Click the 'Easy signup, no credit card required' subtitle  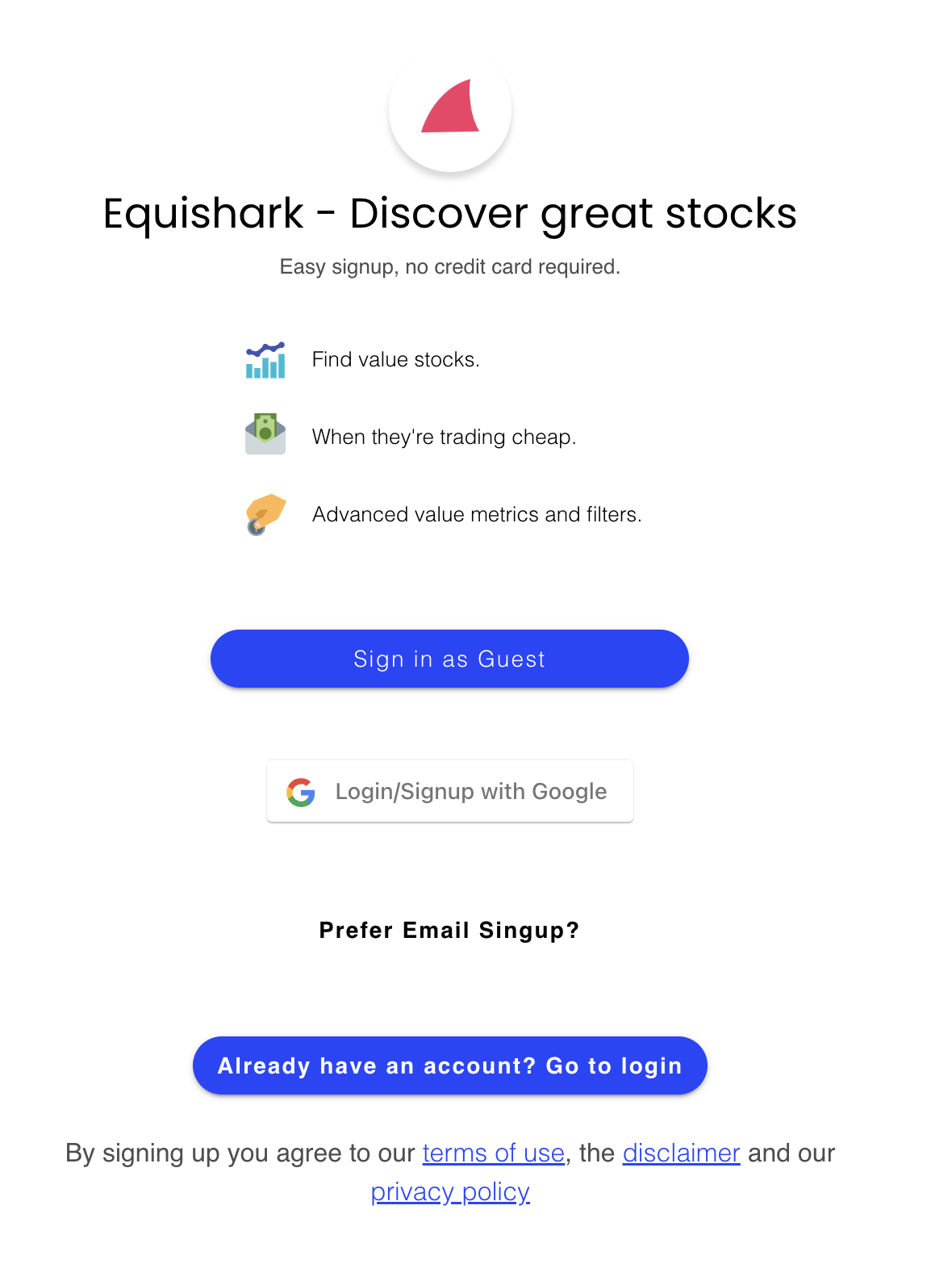click(449, 266)
